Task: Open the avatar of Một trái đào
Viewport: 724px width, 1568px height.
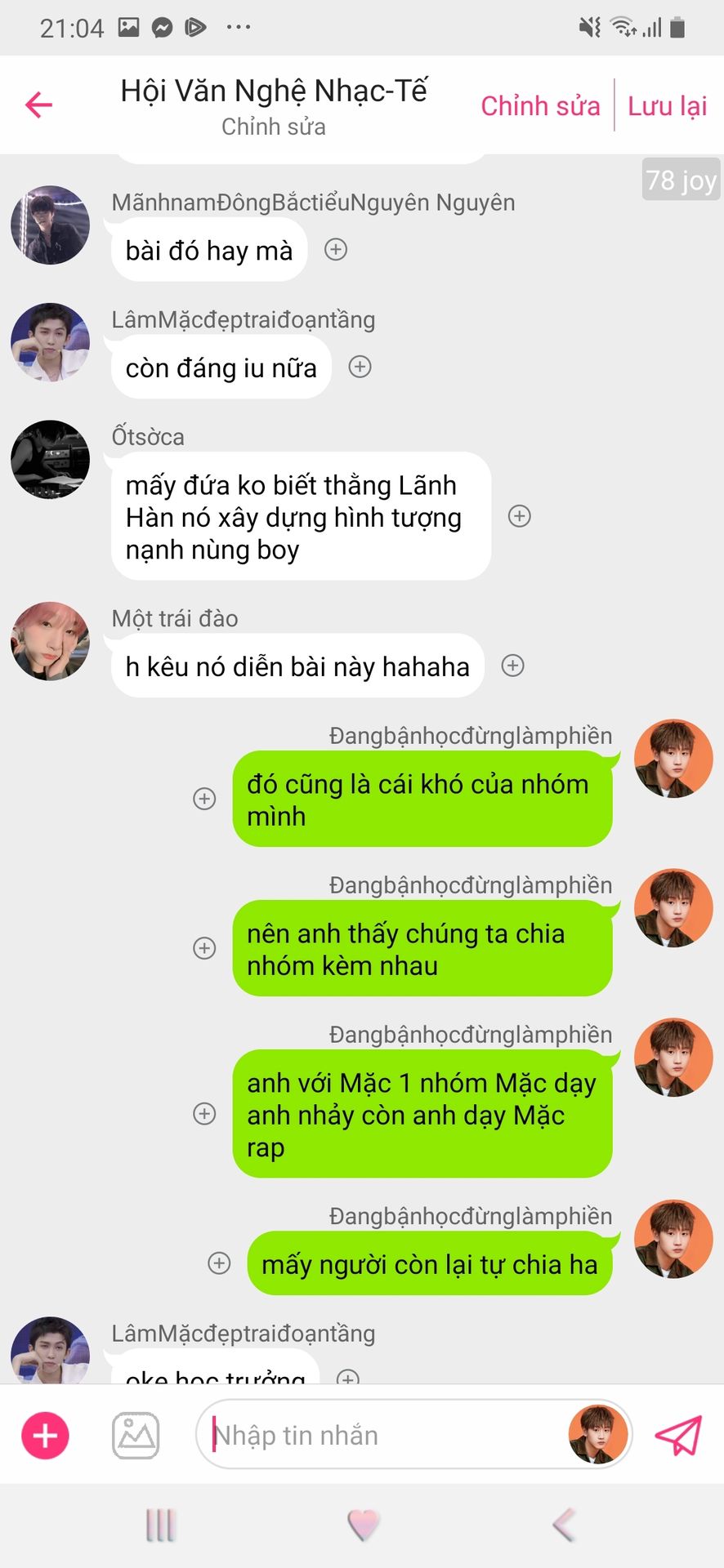Action: coord(50,641)
